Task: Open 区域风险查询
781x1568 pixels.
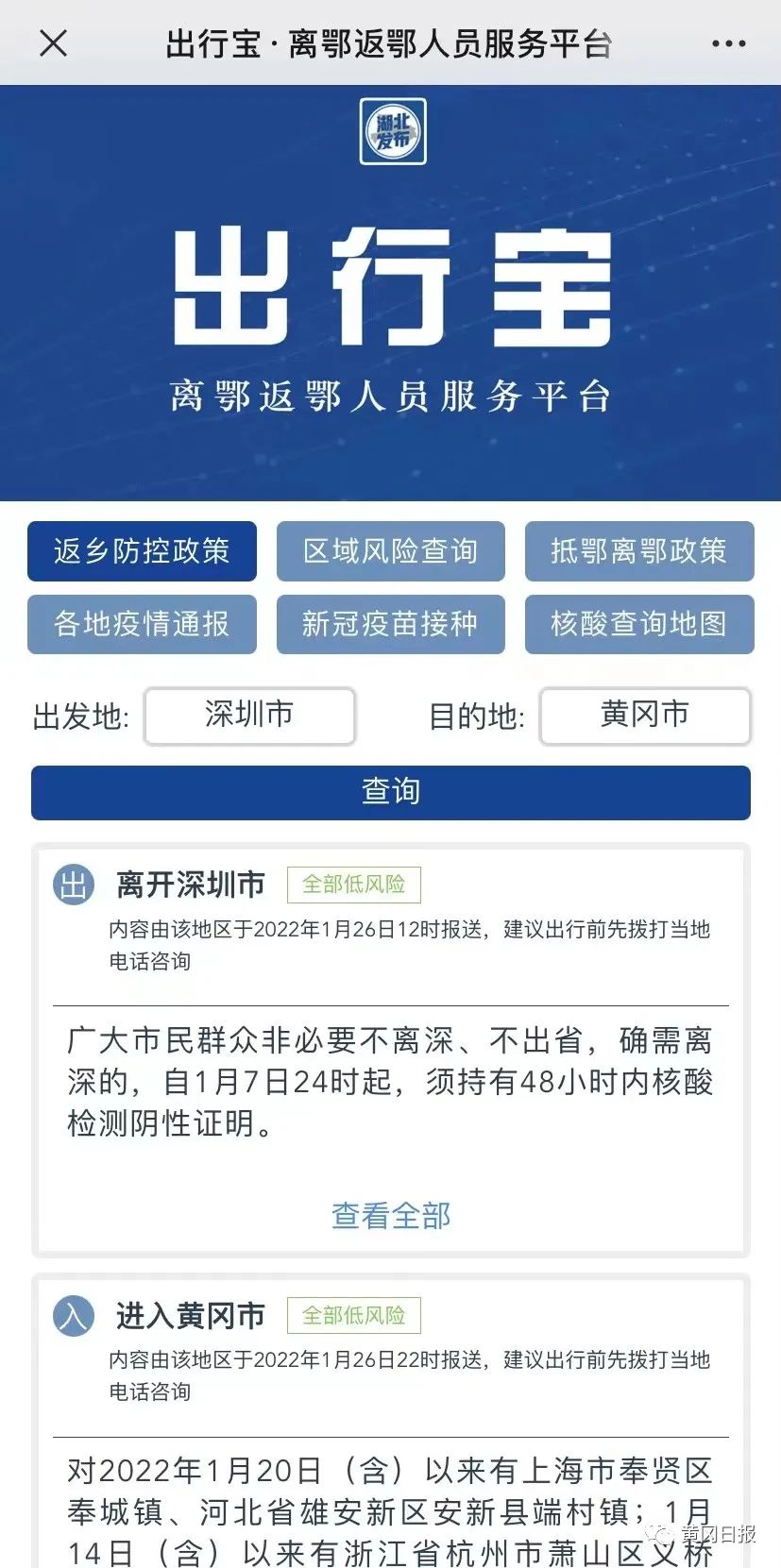Action: [390, 551]
